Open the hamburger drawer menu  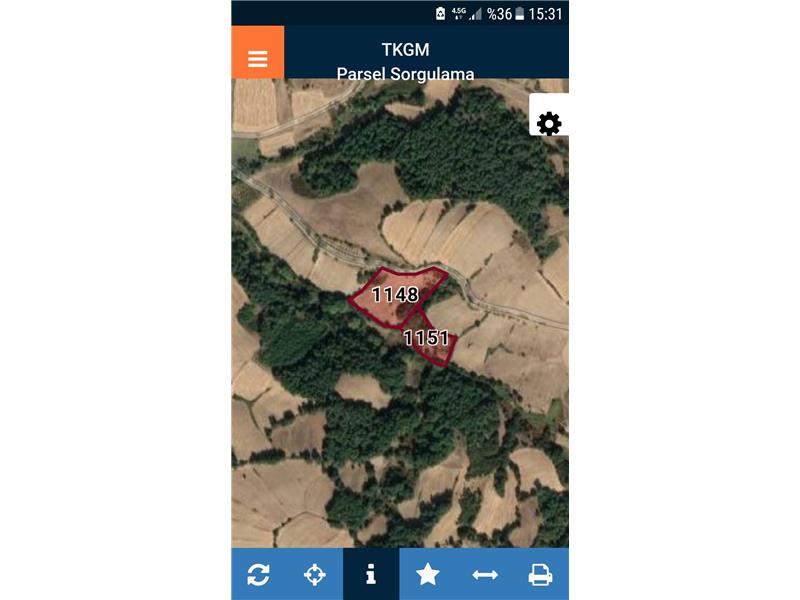click(258, 58)
